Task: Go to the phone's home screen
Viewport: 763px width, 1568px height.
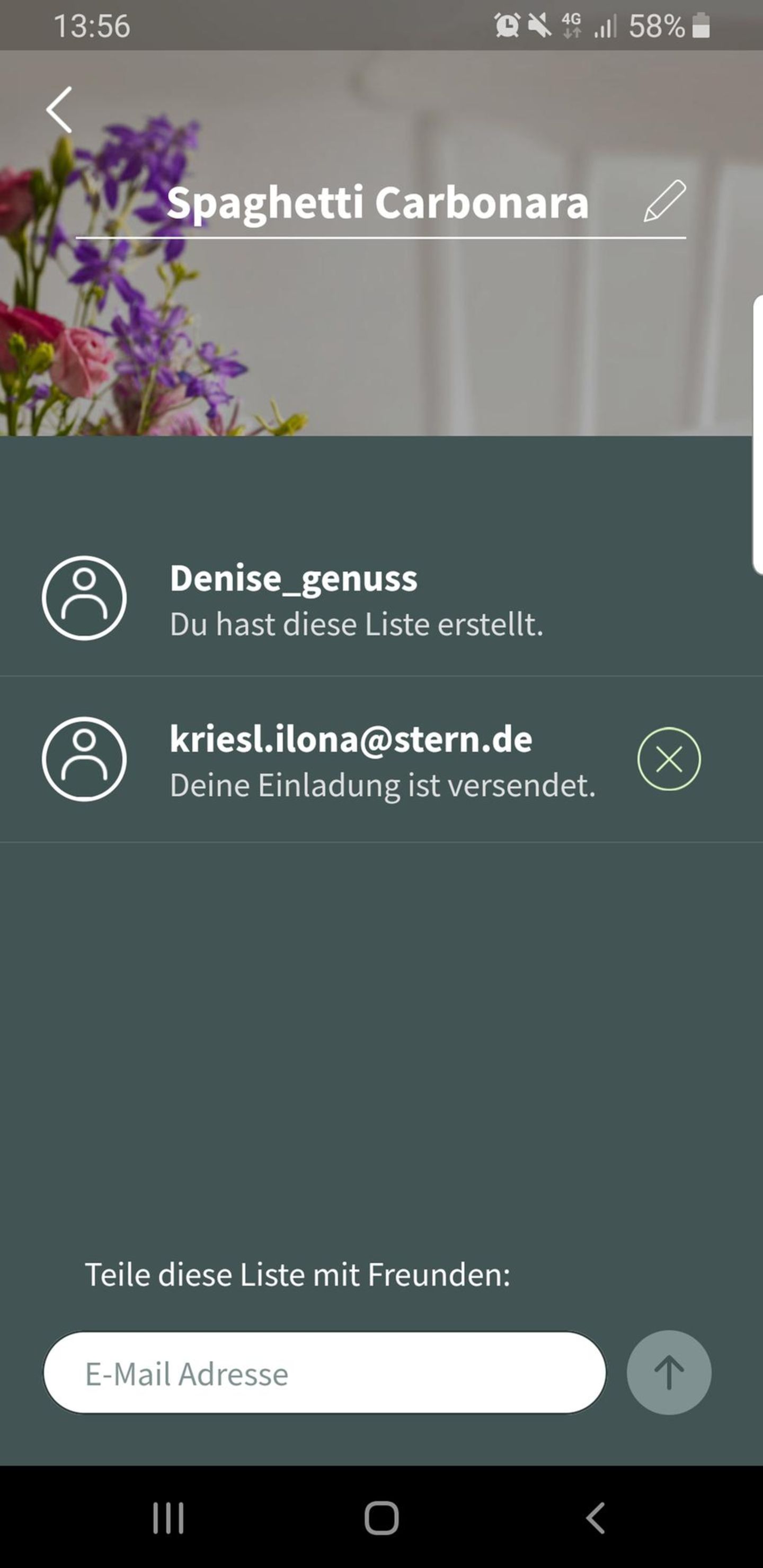Action: pyautogui.click(x=381, y=1518)
